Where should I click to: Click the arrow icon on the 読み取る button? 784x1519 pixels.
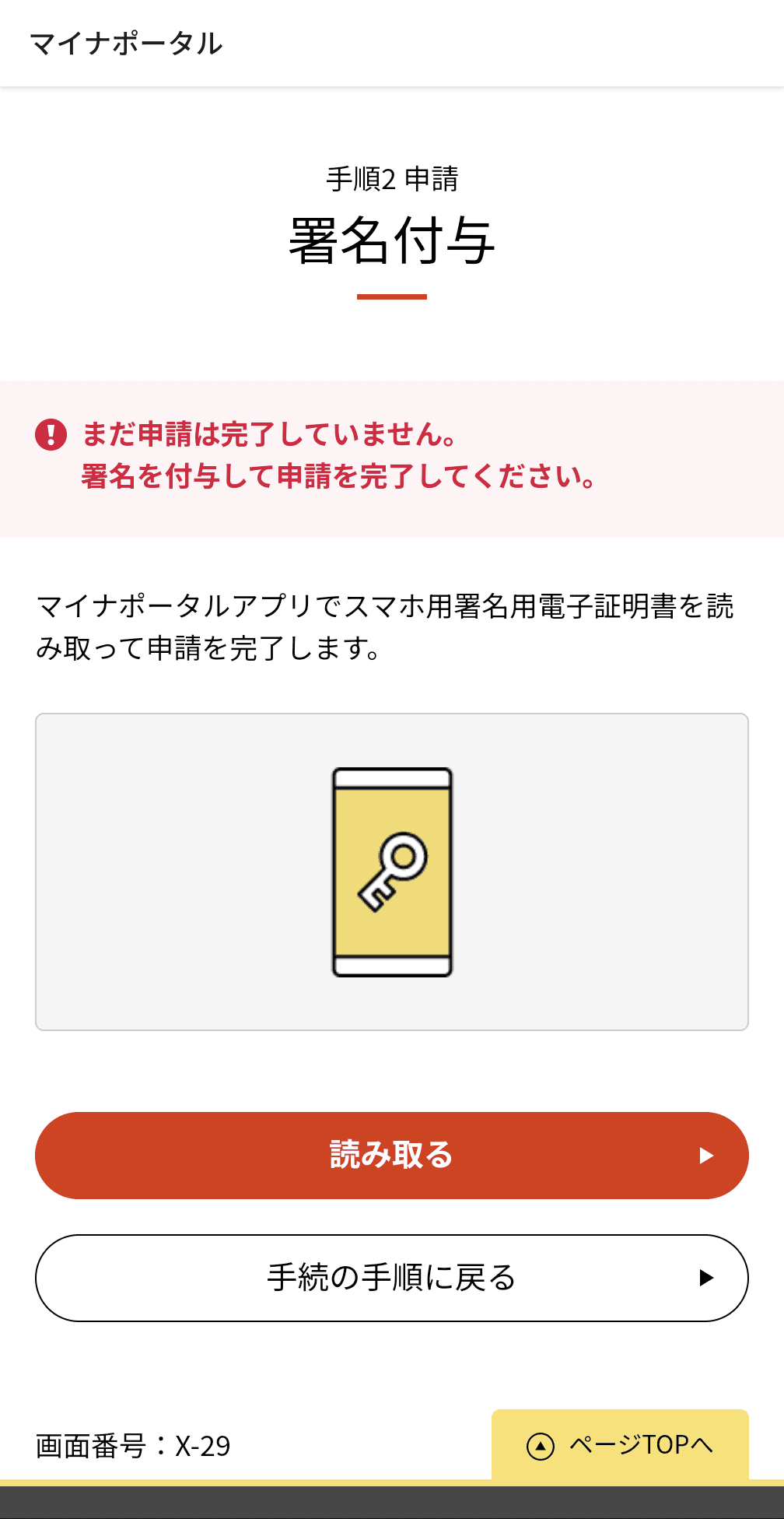[x=705, y=1155]
